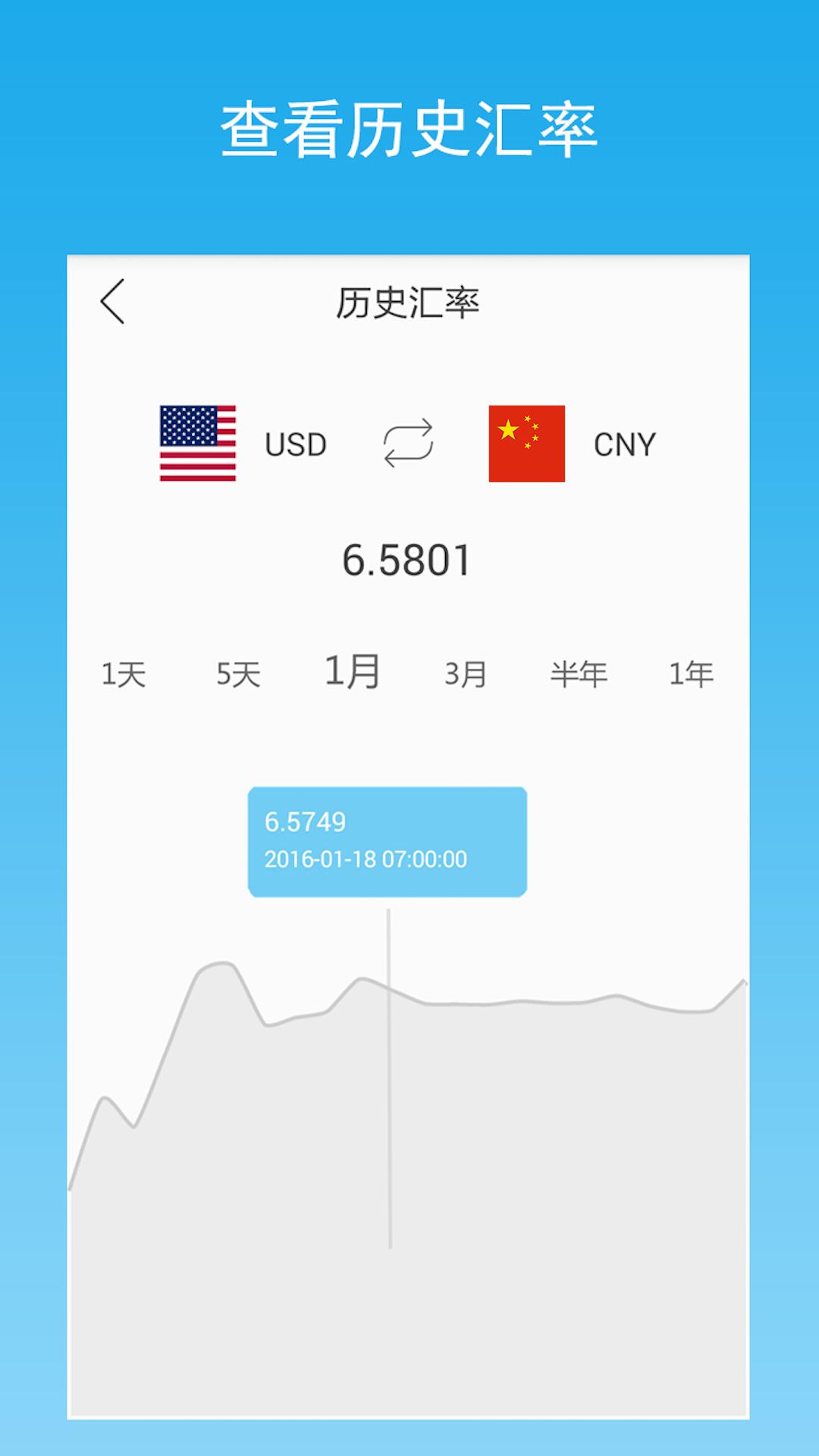
Task: Click the back arrow to return
Action: [x=114, y=302]
